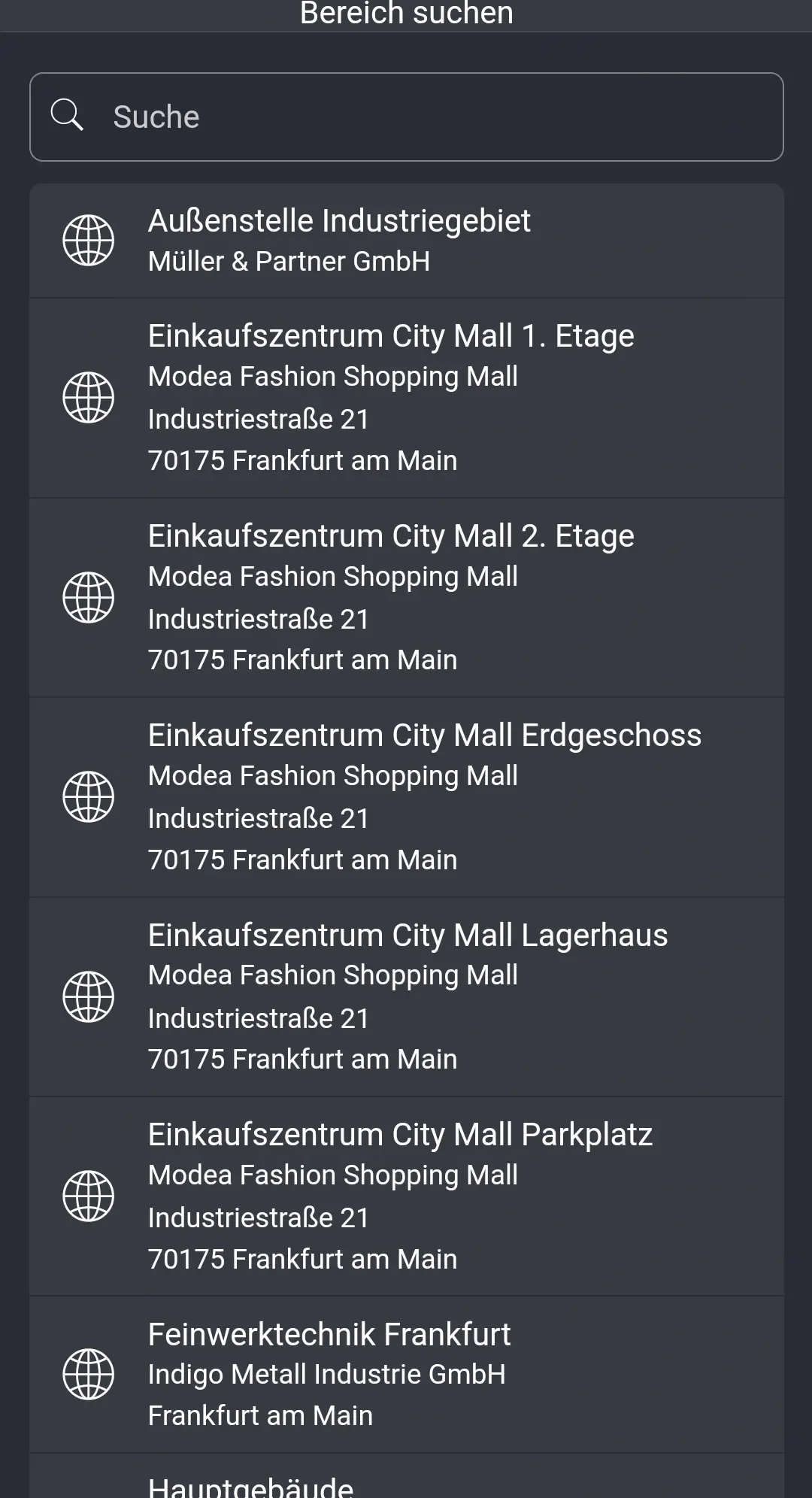Click inside the Suche search field

406,116
